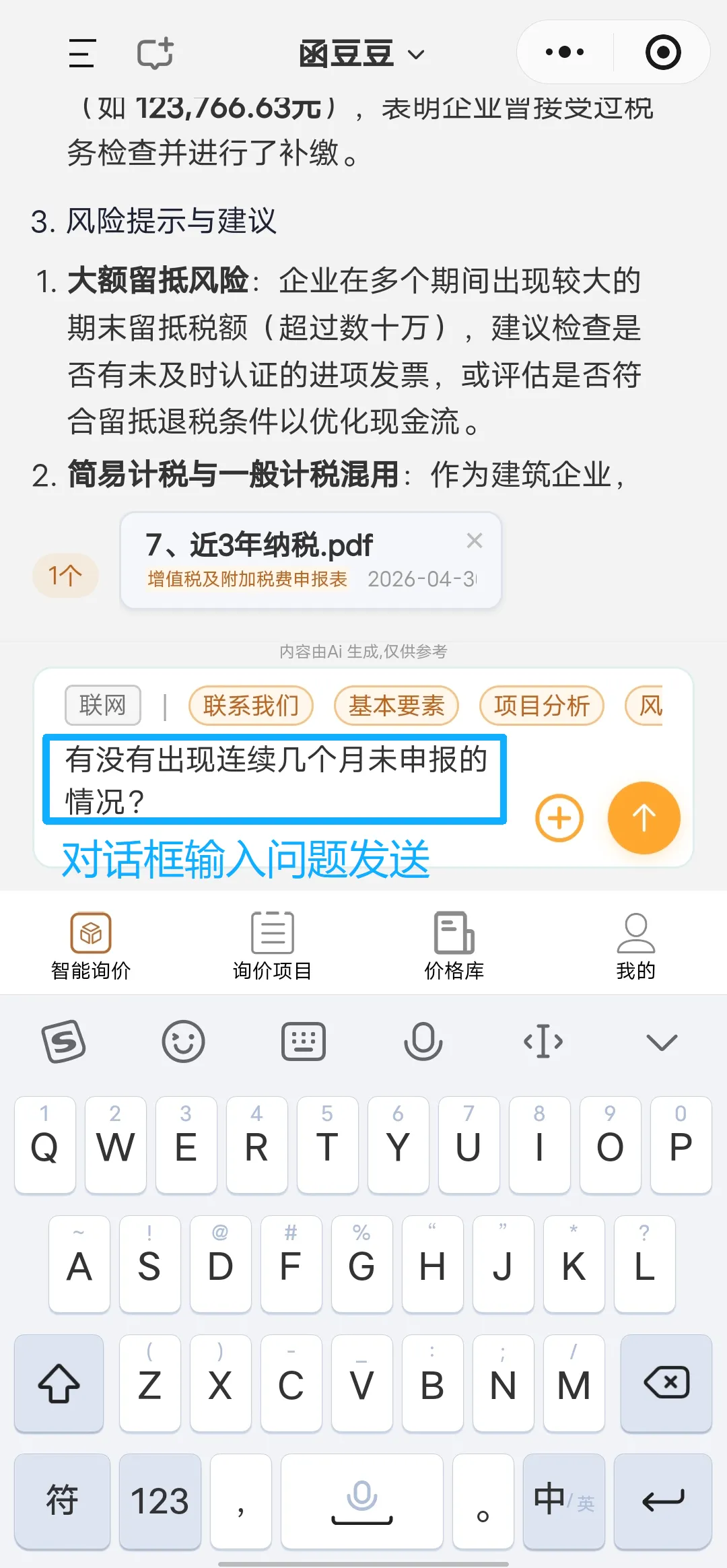Close the mini program via circle button

click(x=663, y=52)
